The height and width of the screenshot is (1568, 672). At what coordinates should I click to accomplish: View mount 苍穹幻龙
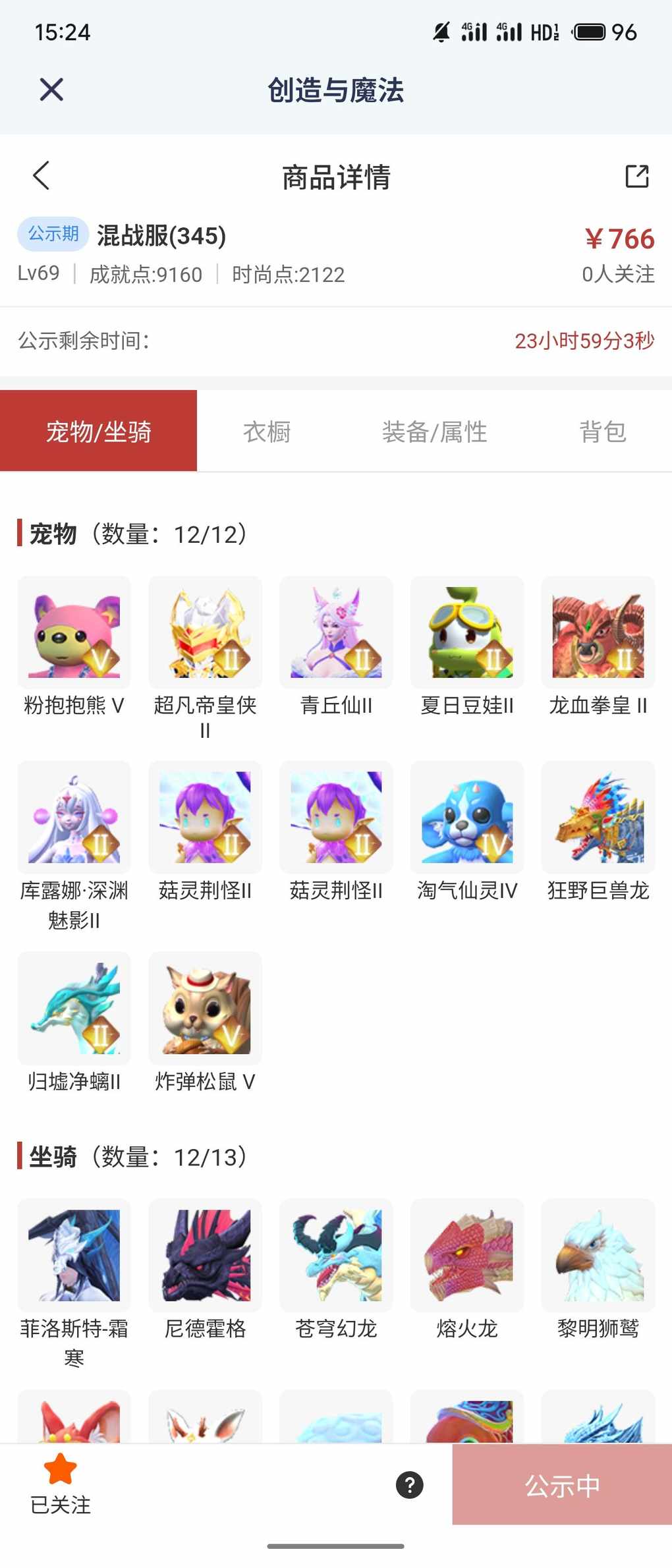point(336,1255)
